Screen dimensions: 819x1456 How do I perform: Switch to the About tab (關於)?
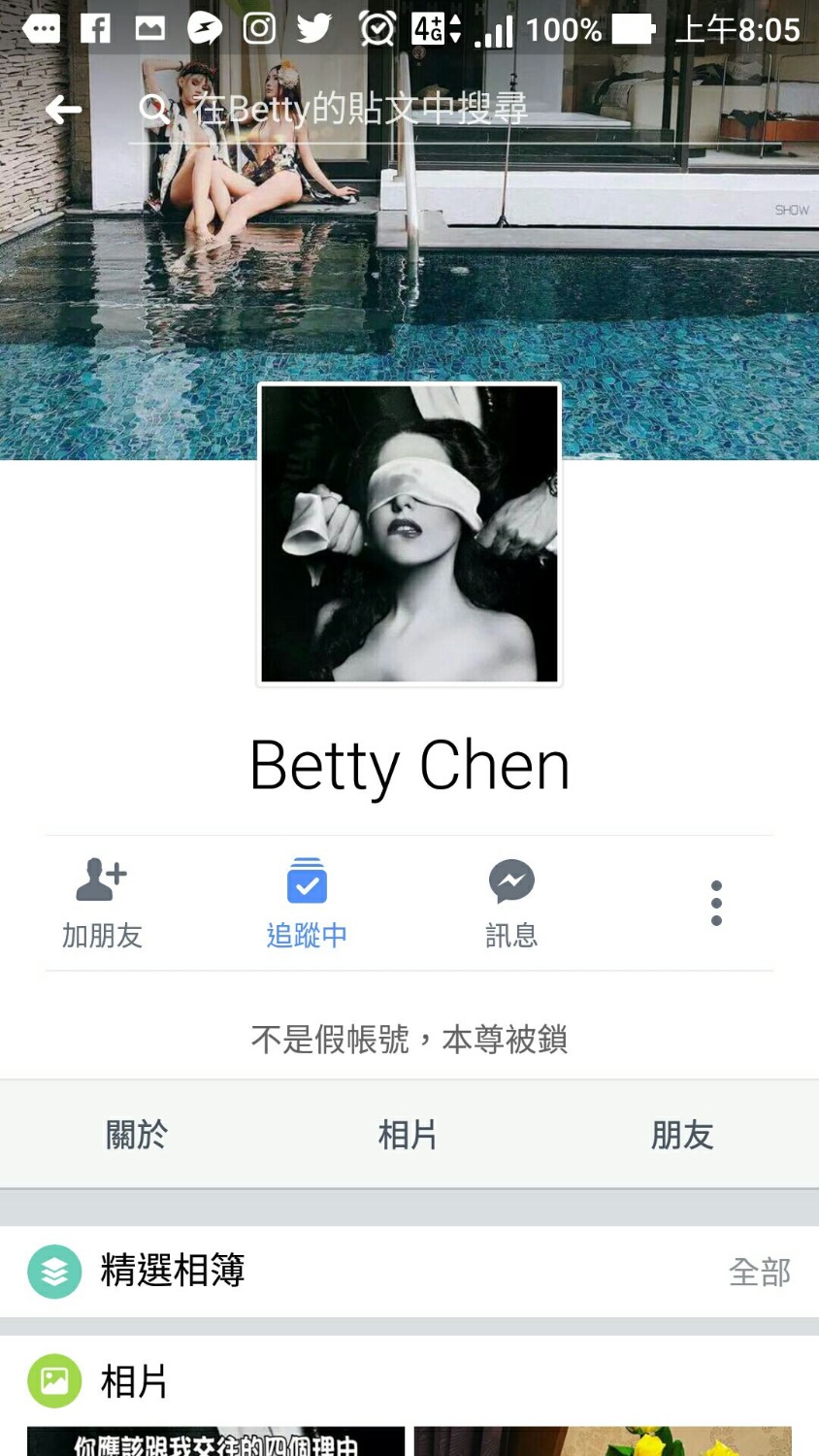coord(137,1134)
